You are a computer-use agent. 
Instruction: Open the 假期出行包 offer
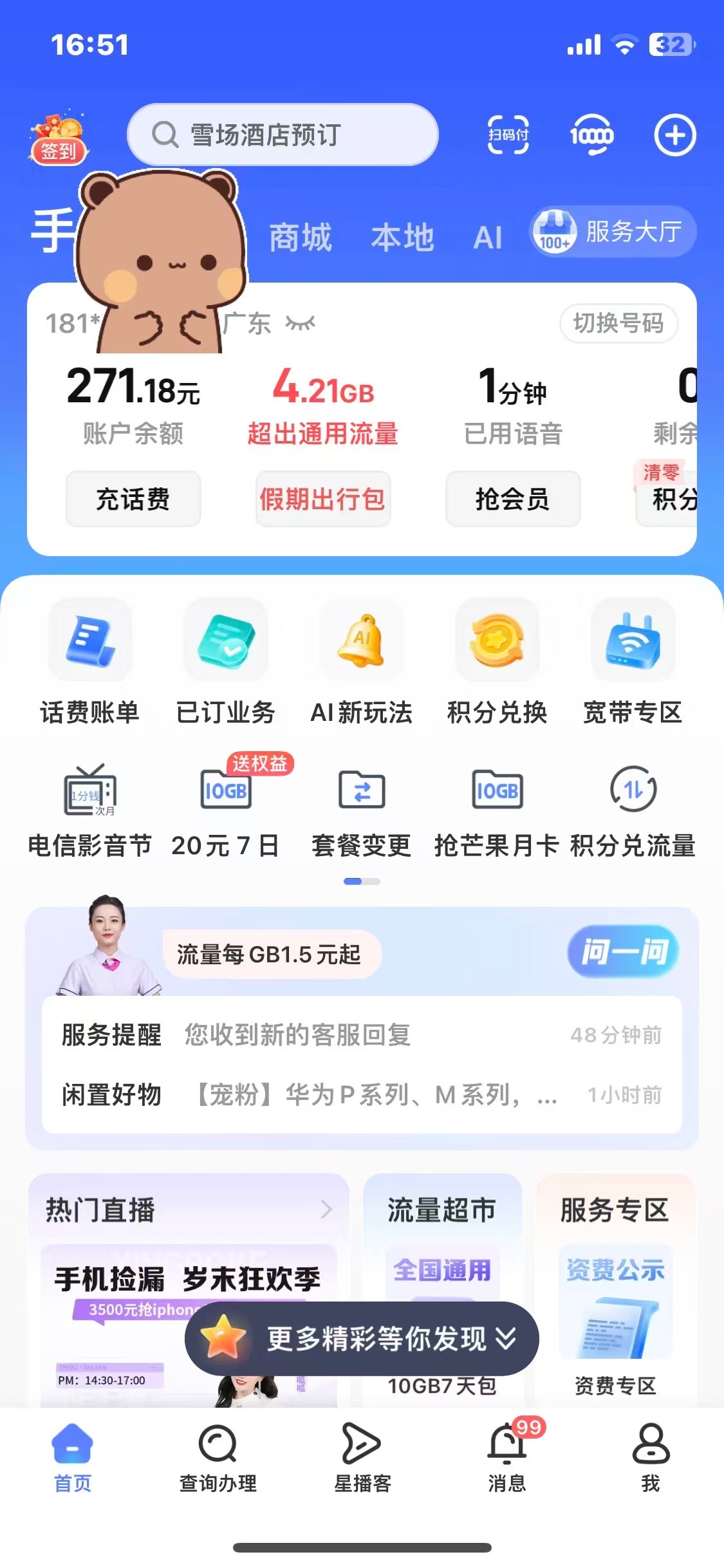(322, 499)
